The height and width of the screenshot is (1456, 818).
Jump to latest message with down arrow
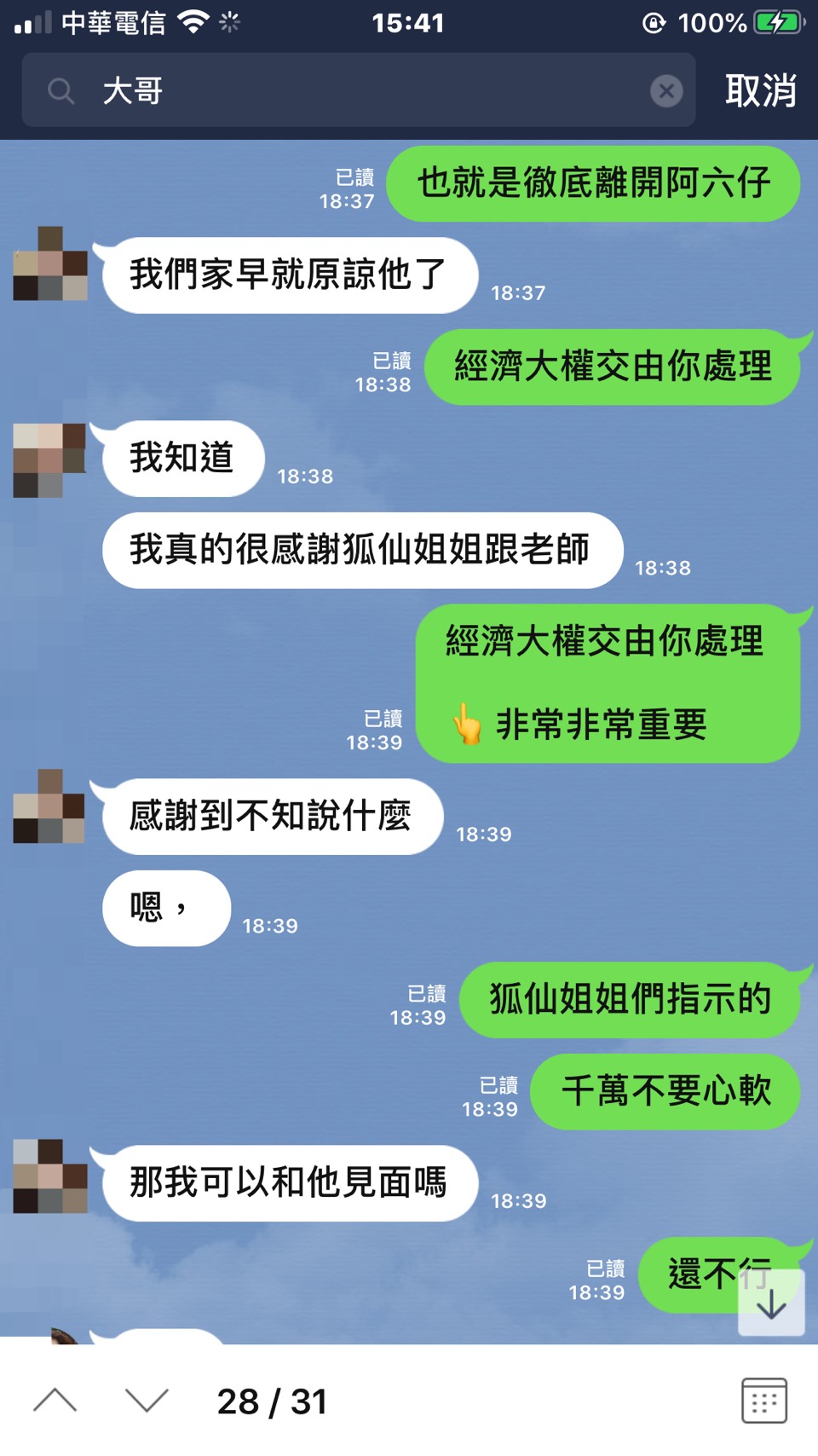tap(771, 1303)
